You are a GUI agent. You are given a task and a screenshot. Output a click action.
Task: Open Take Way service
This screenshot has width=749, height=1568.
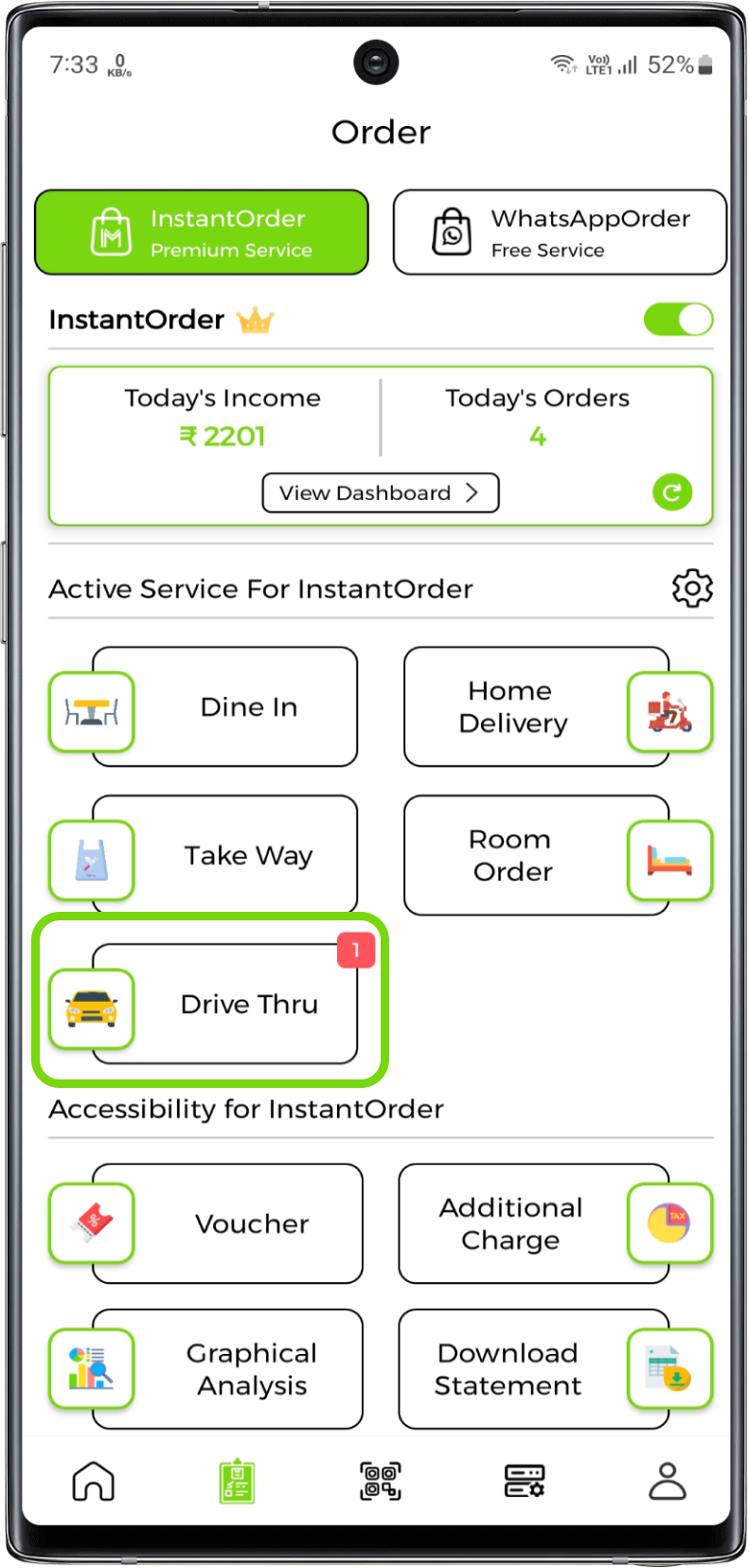225,856
